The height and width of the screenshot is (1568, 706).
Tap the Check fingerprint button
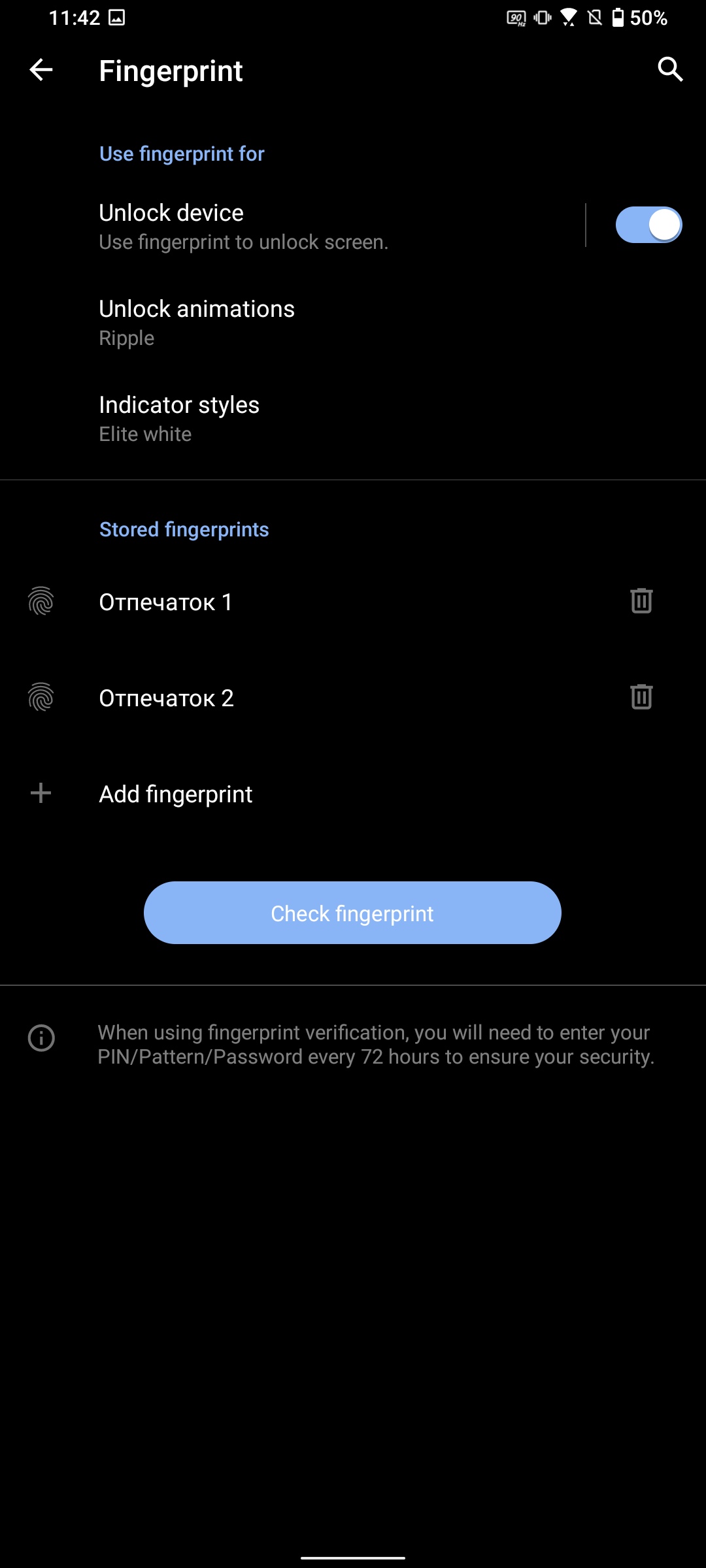[352, 913]
